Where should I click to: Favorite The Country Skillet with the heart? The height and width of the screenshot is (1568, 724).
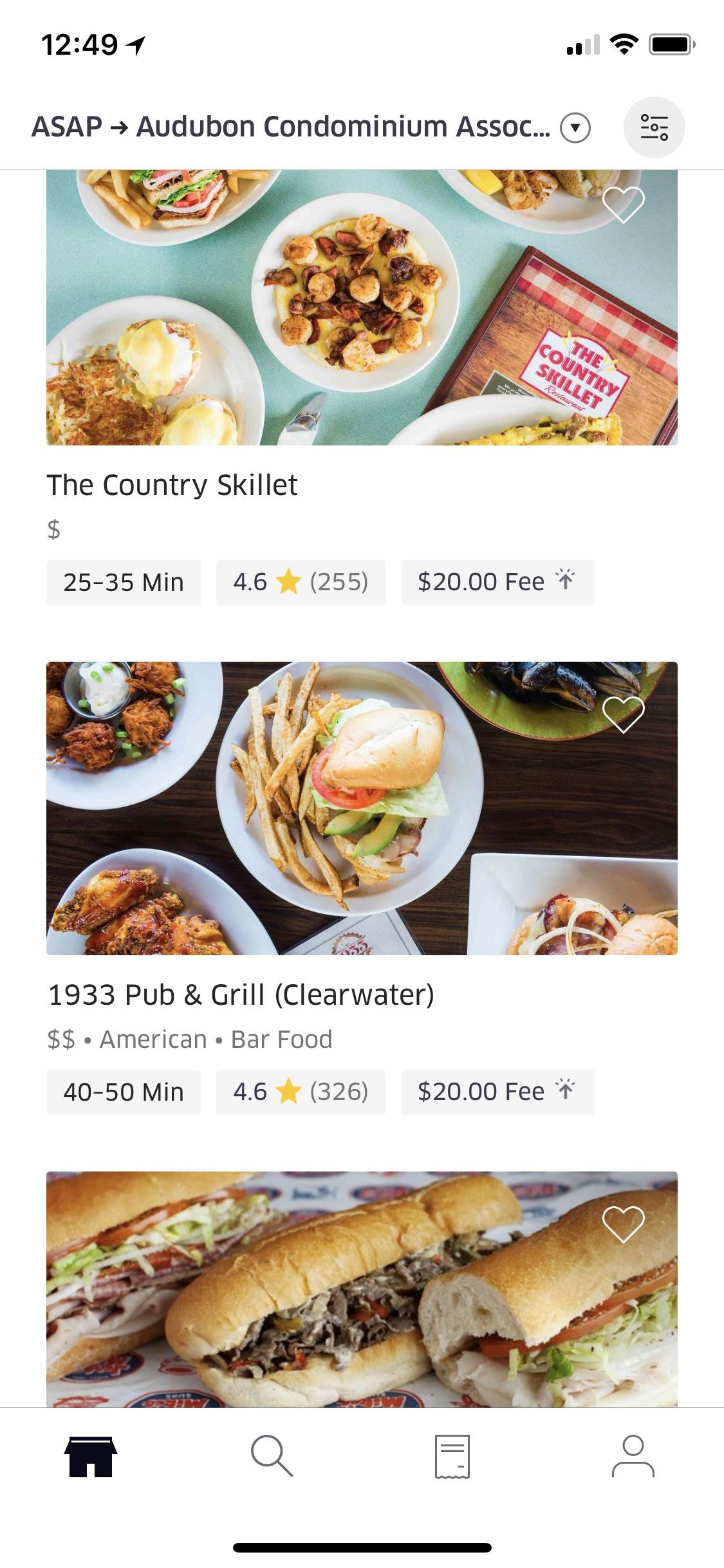tap(623, 205)
